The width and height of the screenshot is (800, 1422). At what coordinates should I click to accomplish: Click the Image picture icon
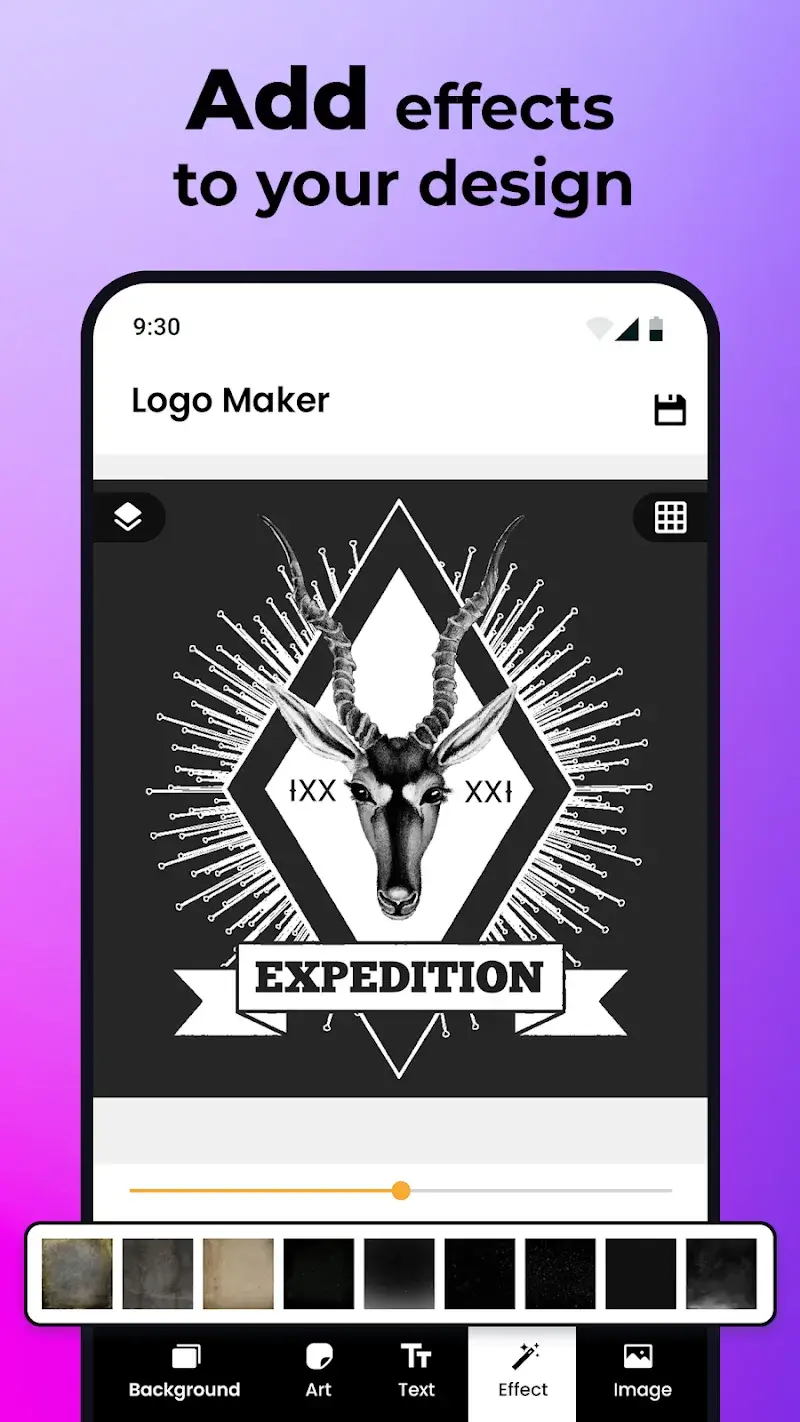(641, 1358)
